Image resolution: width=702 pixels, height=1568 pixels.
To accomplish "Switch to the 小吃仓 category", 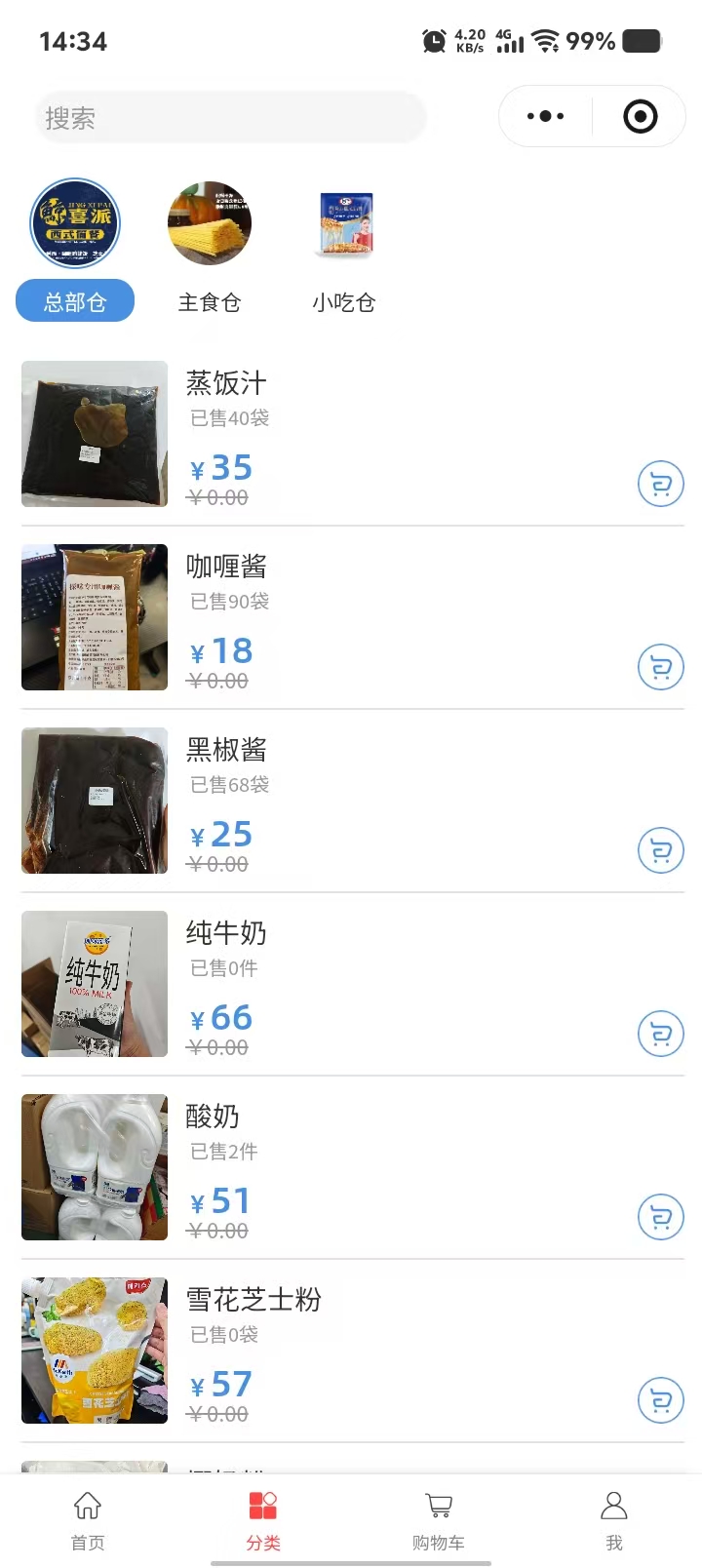I will coord(344,302).
